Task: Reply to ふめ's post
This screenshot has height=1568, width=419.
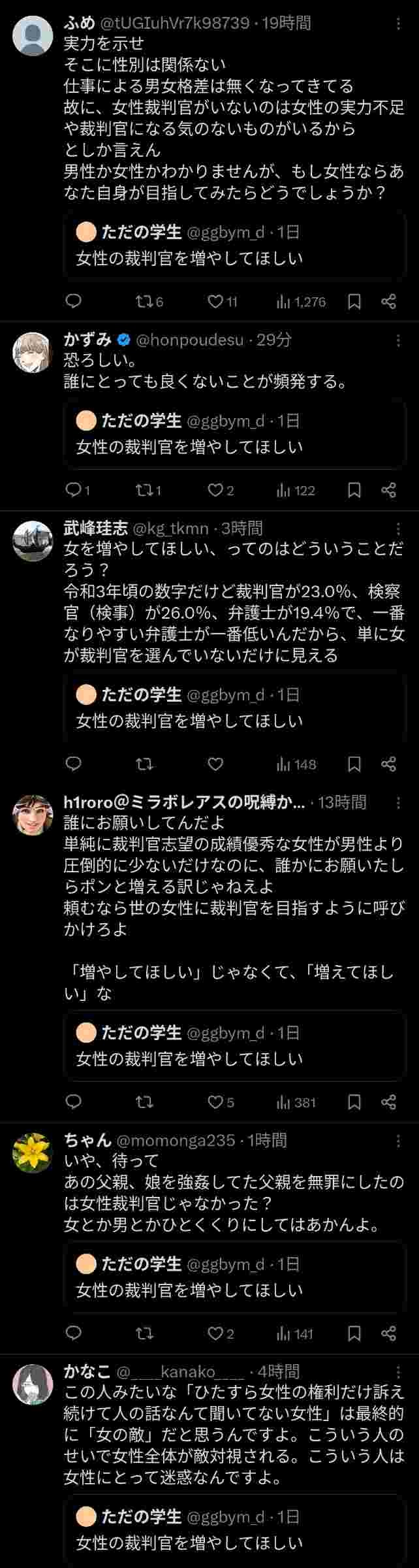Action: (x=74, y=301)
